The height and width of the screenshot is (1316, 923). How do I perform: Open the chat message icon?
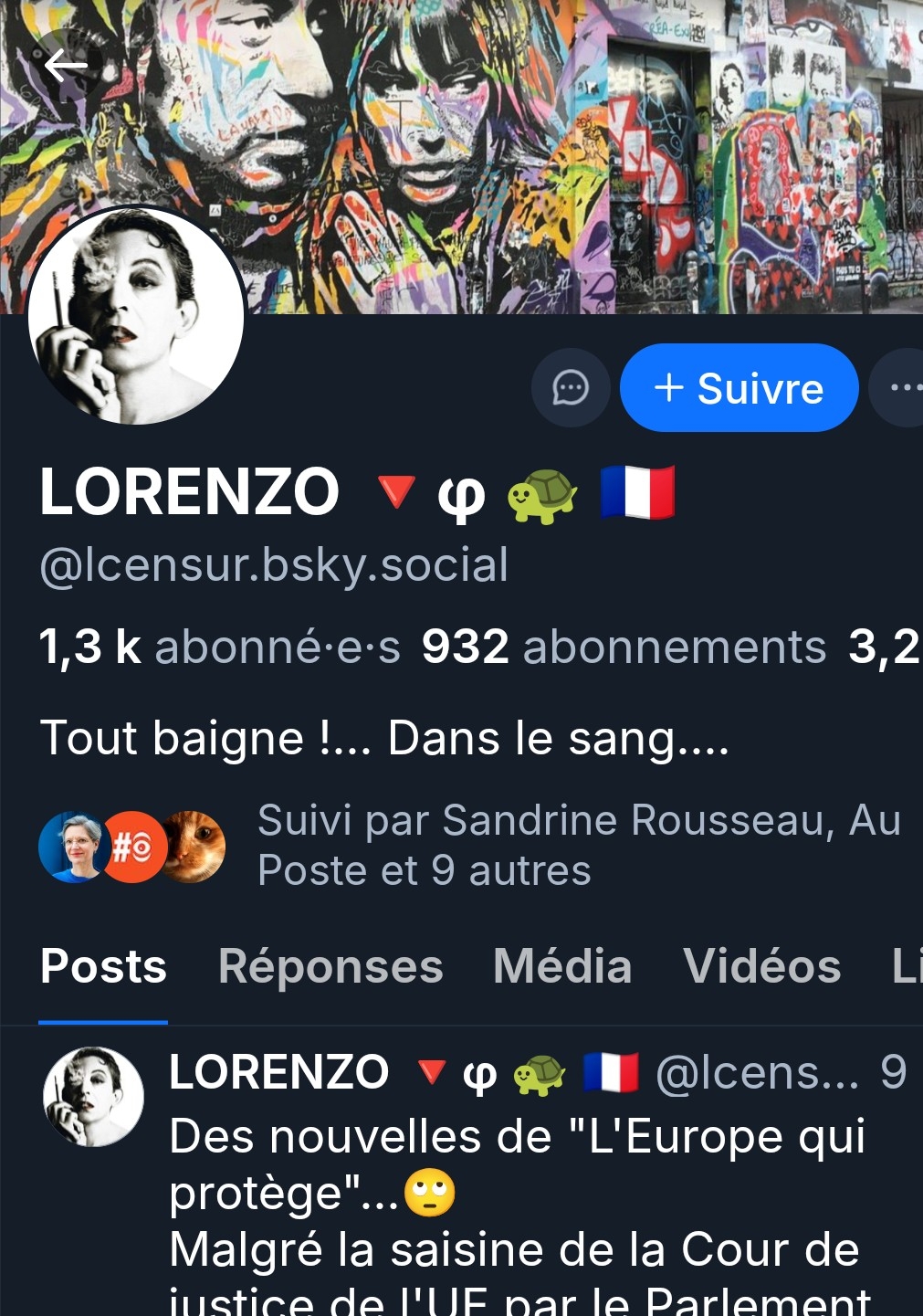pyautogui.click(x=571, y=388)
